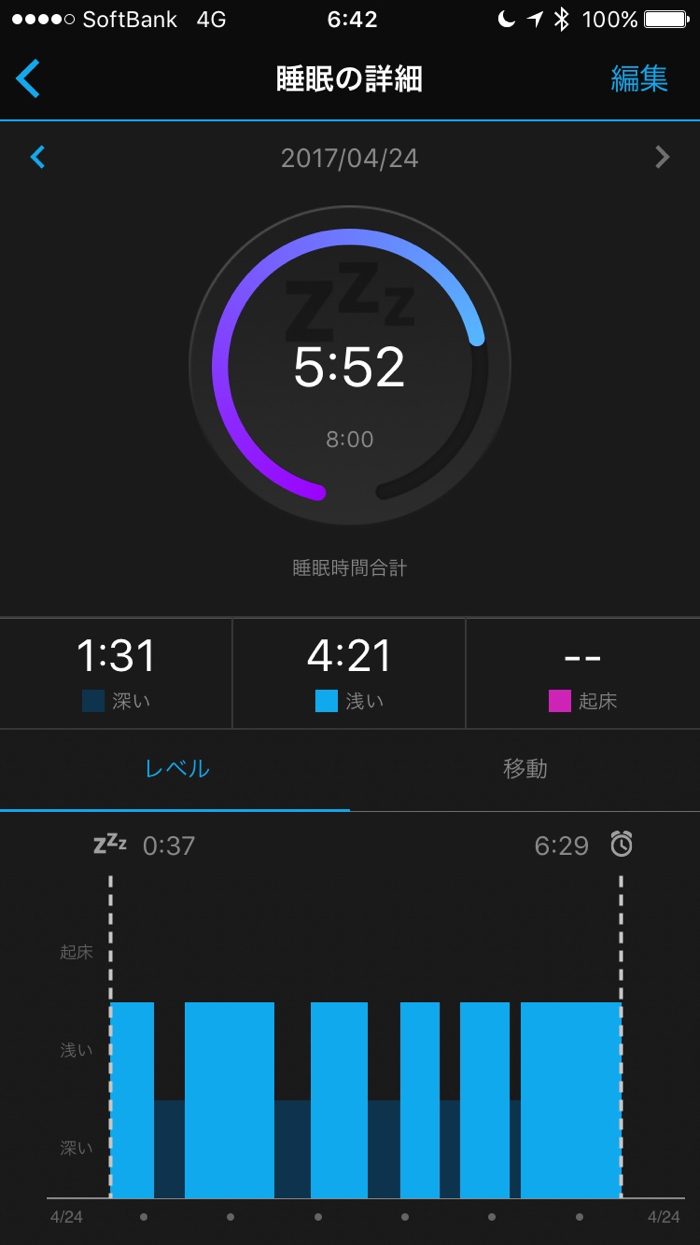Tap 編集 to edit the sleep record
The height and width of the screenshot is (1245, 700).
click(x=639, y=79)
